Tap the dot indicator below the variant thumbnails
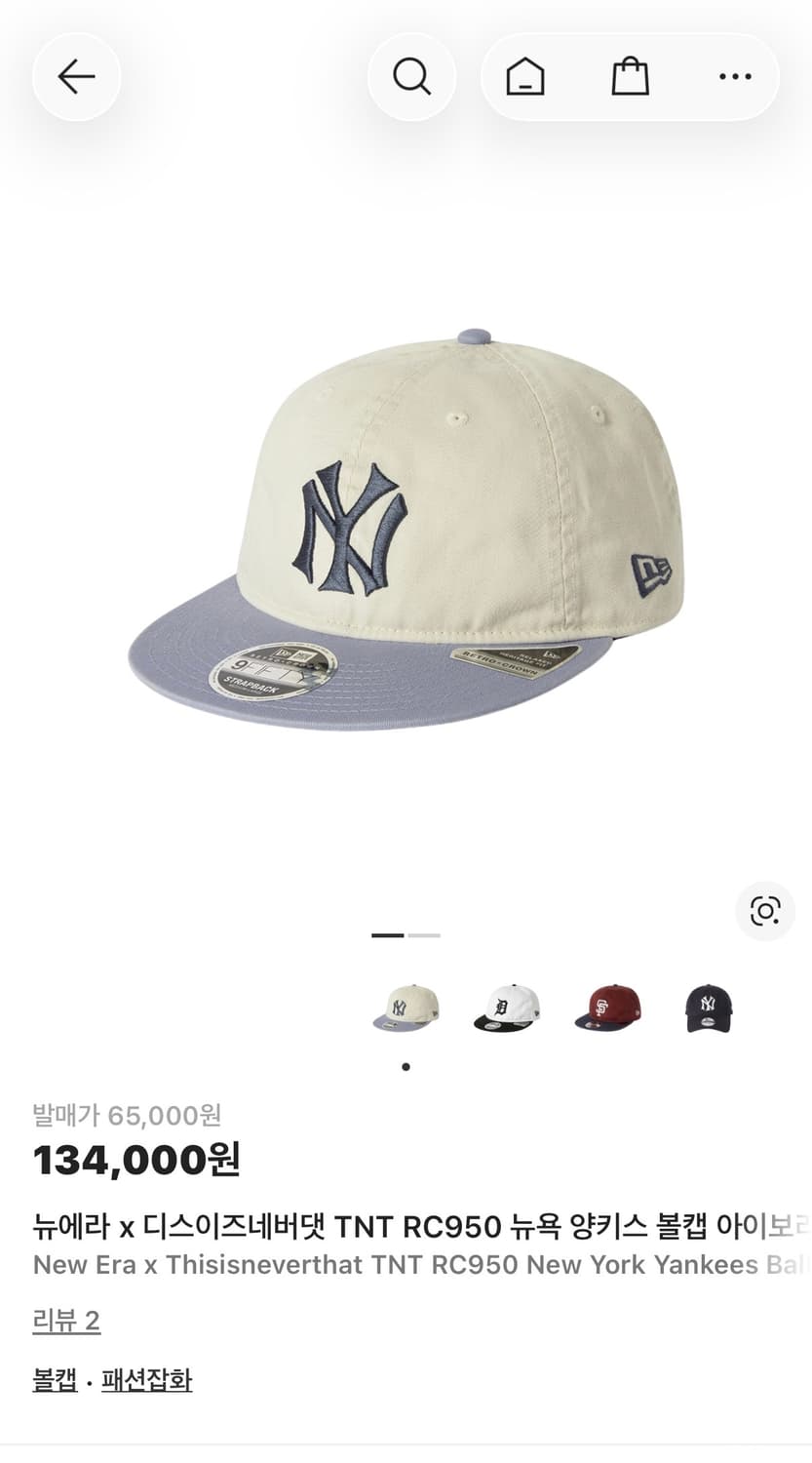 pos(406,1067)
